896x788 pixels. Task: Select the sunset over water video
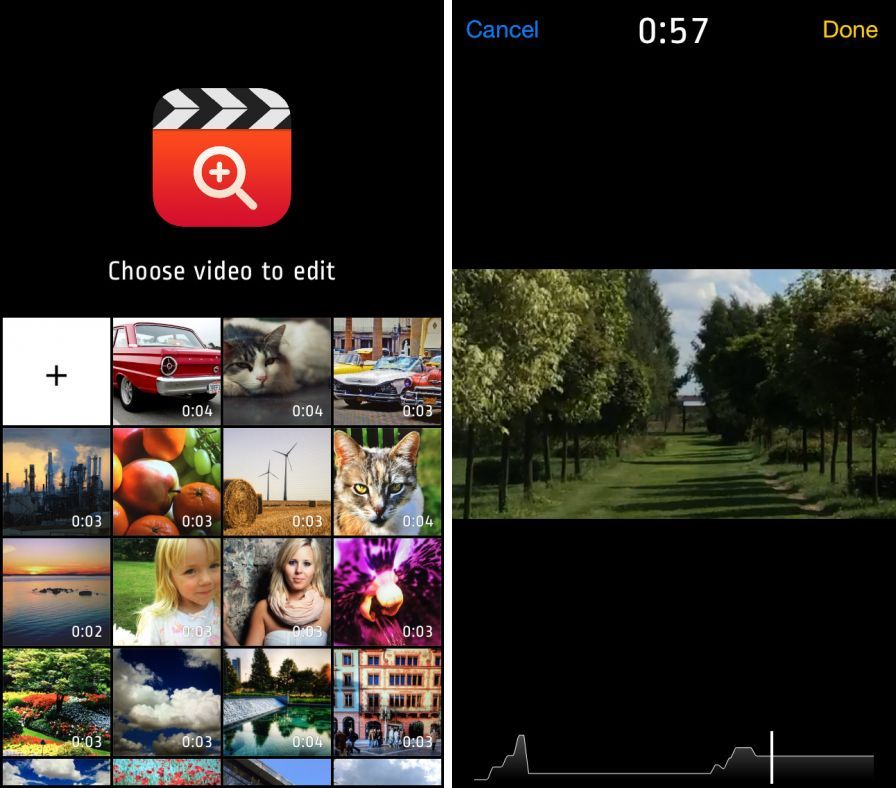56,592
